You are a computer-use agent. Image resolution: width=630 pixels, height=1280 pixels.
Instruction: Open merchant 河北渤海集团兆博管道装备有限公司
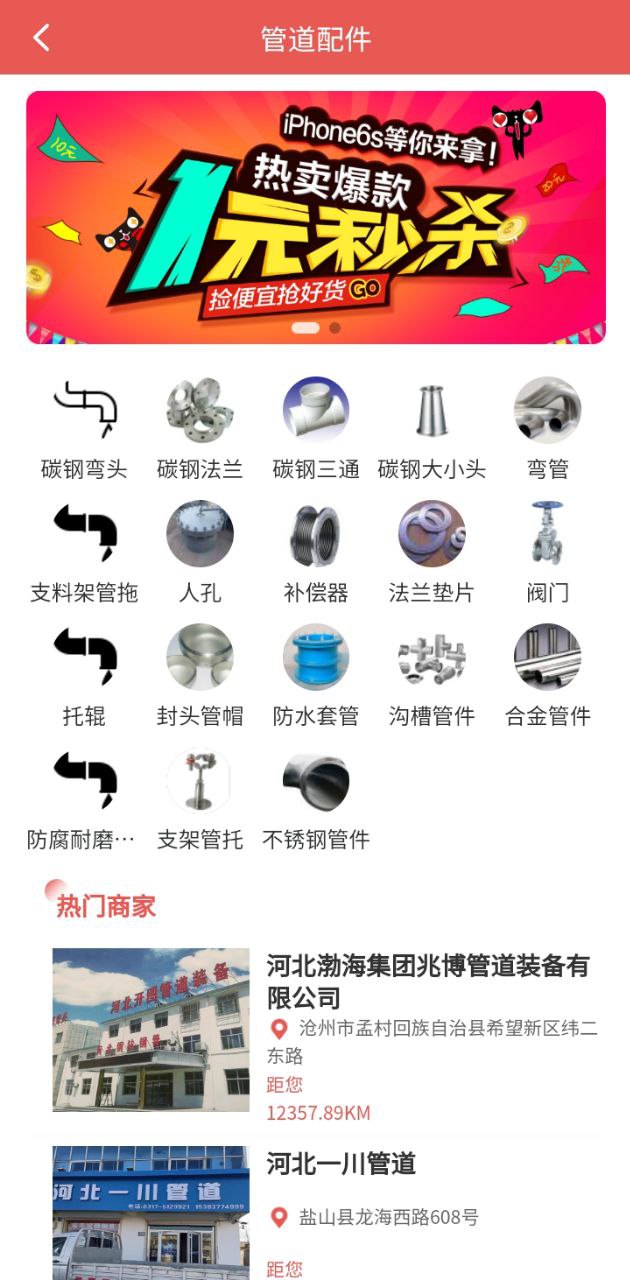(x=427, y=981)
